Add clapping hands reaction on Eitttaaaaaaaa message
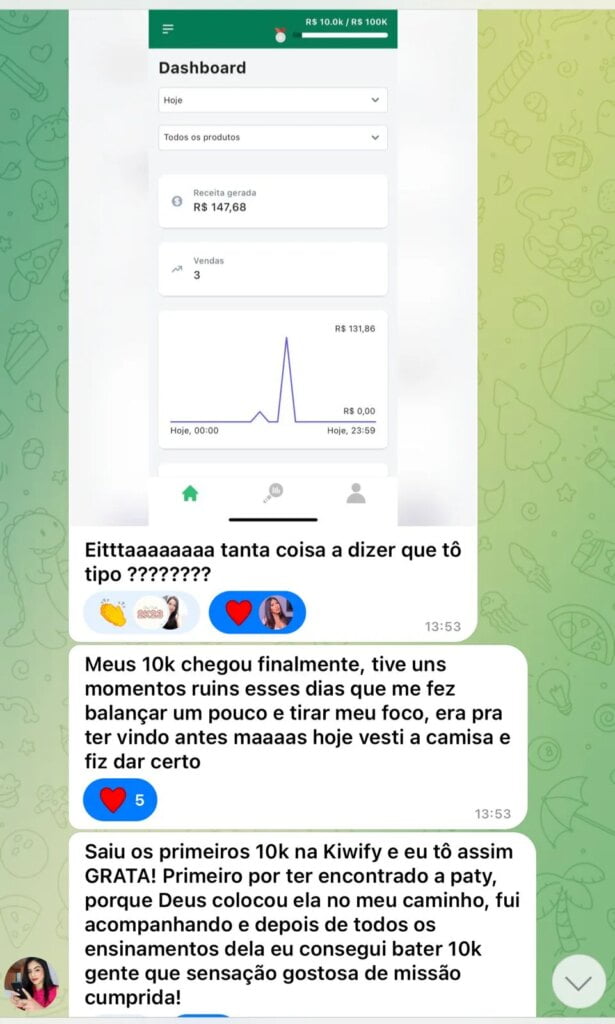615x1024 pixels. coord(140,612)
